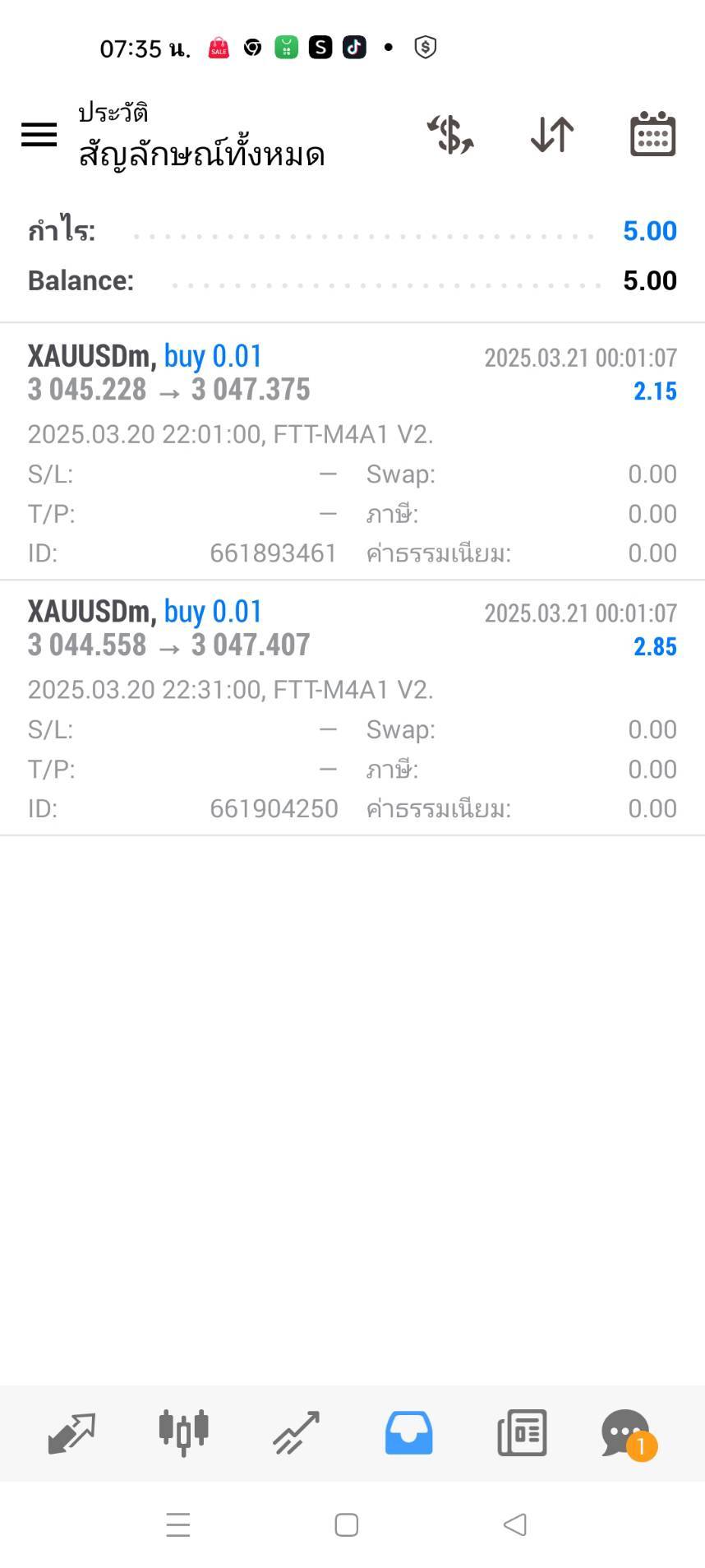Go to the system home screen
This screenshot has width=705, height=1568.
tap(347, 1525)
